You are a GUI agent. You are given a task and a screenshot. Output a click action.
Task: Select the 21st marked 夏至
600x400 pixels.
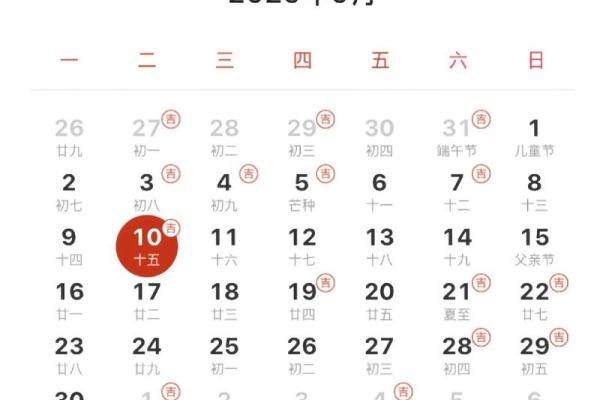[457, 301]
